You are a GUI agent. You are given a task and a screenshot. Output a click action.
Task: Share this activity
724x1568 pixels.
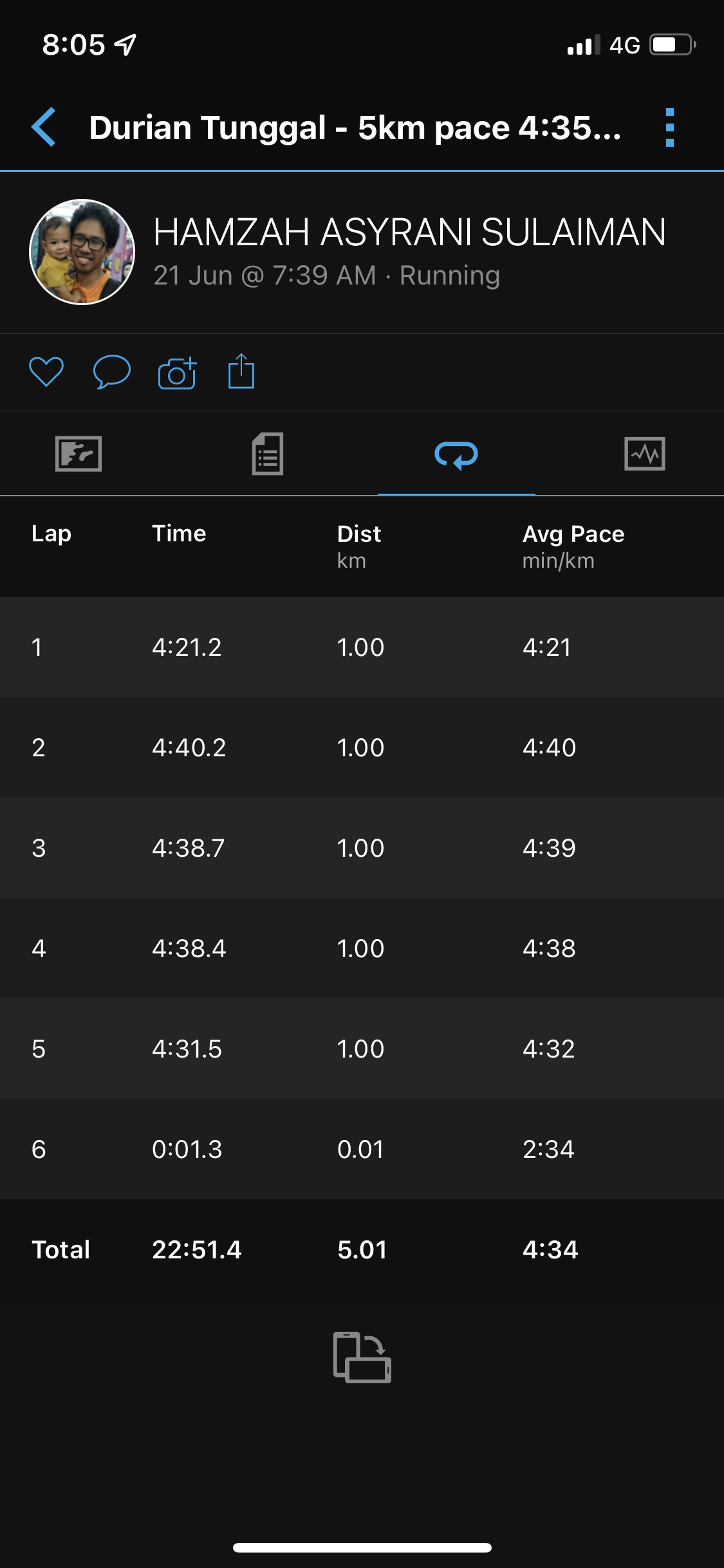241,371
